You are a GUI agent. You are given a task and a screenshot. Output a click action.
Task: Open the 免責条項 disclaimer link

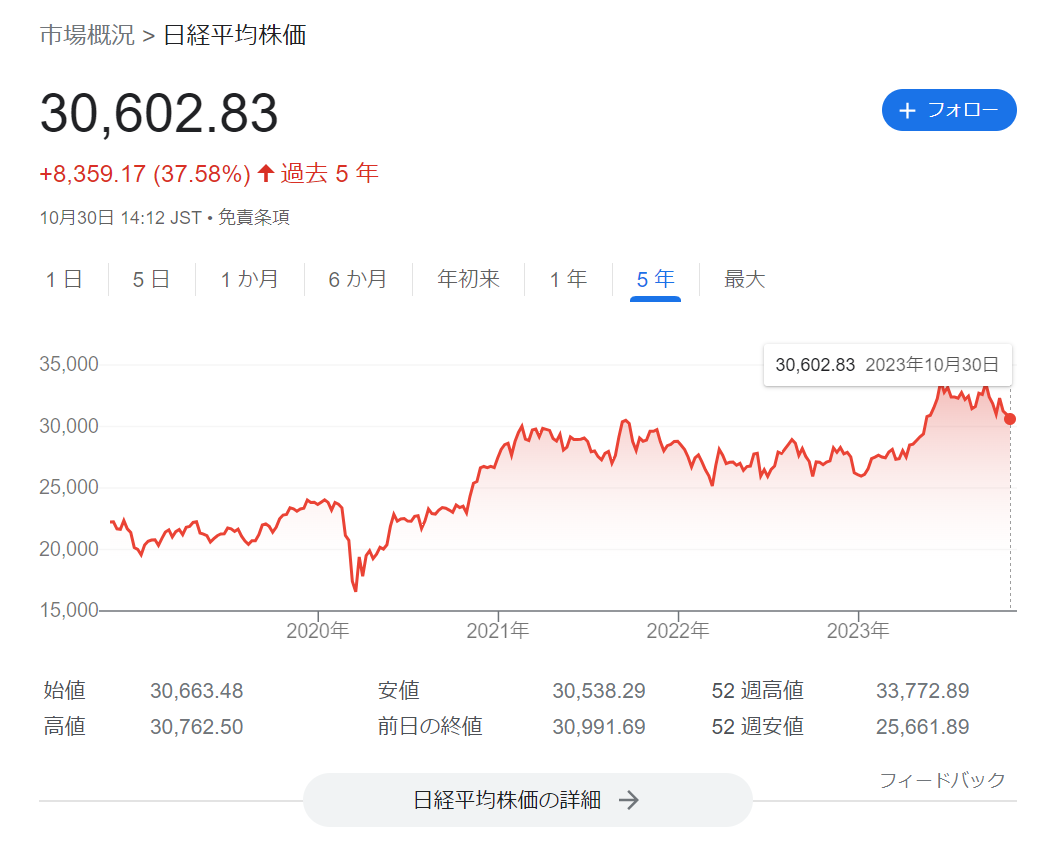[x=254, y=218]
